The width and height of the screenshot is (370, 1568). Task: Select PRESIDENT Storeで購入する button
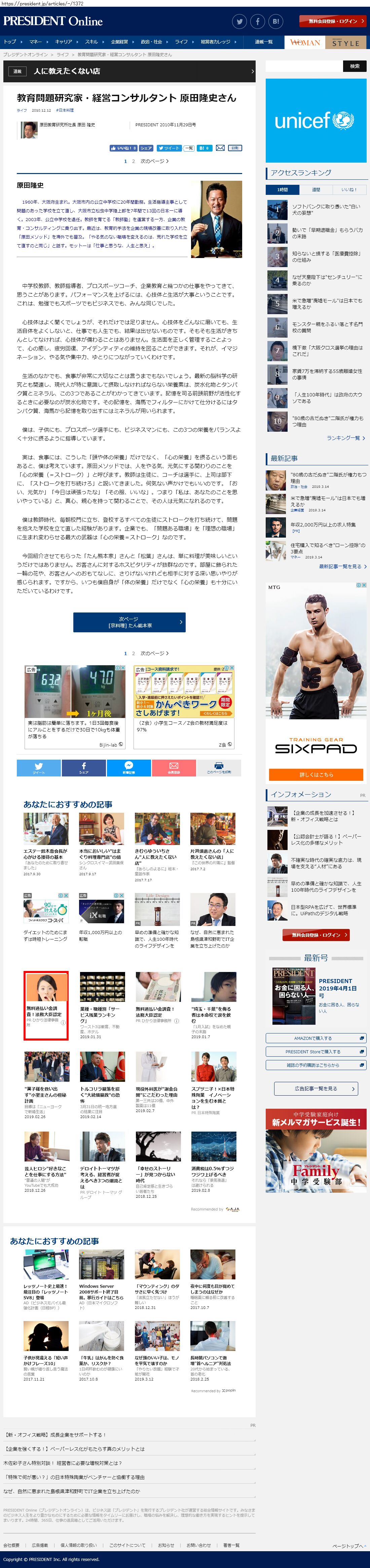coord(316,1052)
